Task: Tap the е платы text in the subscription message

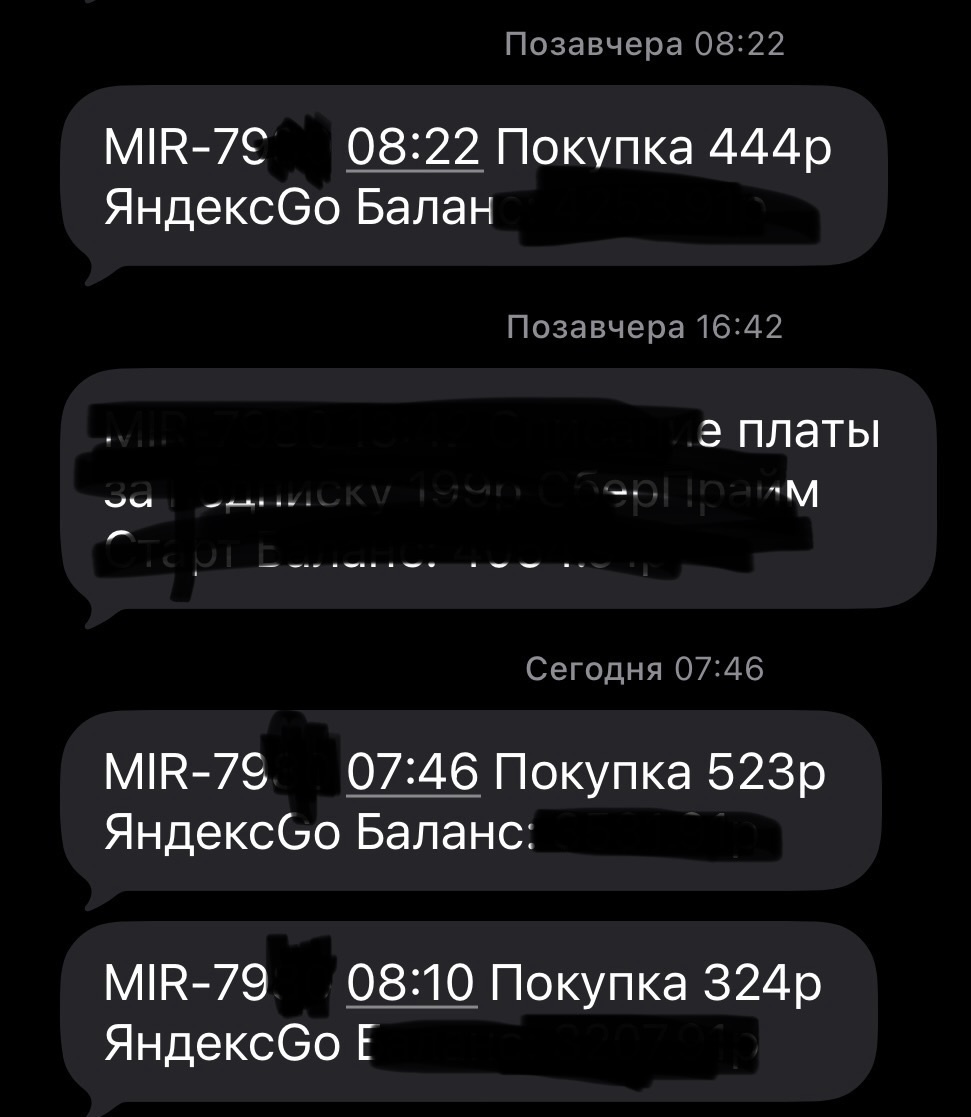Action: click(790, 433)
